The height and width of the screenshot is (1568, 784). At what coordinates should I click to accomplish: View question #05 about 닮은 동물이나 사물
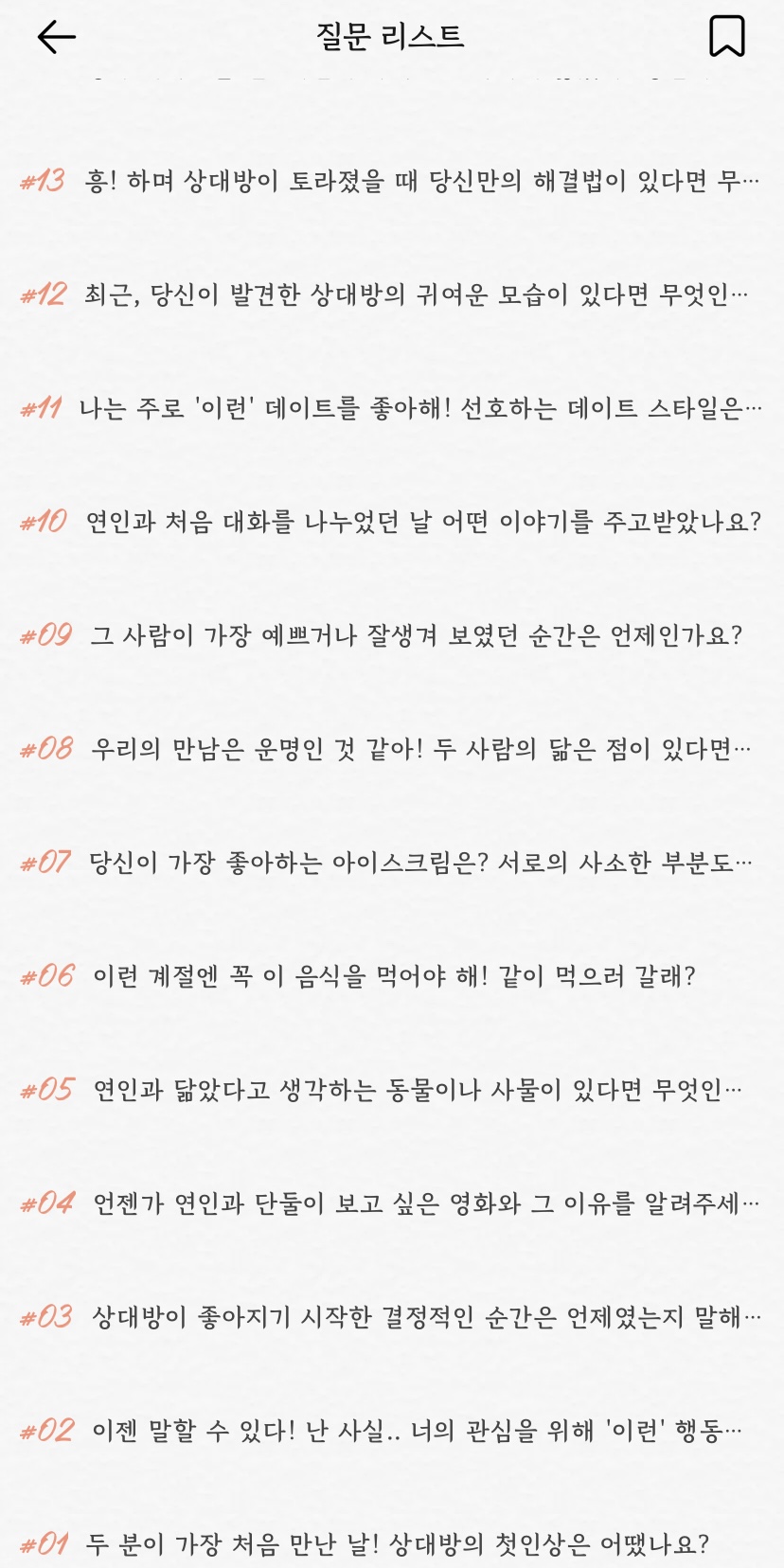392,1090
